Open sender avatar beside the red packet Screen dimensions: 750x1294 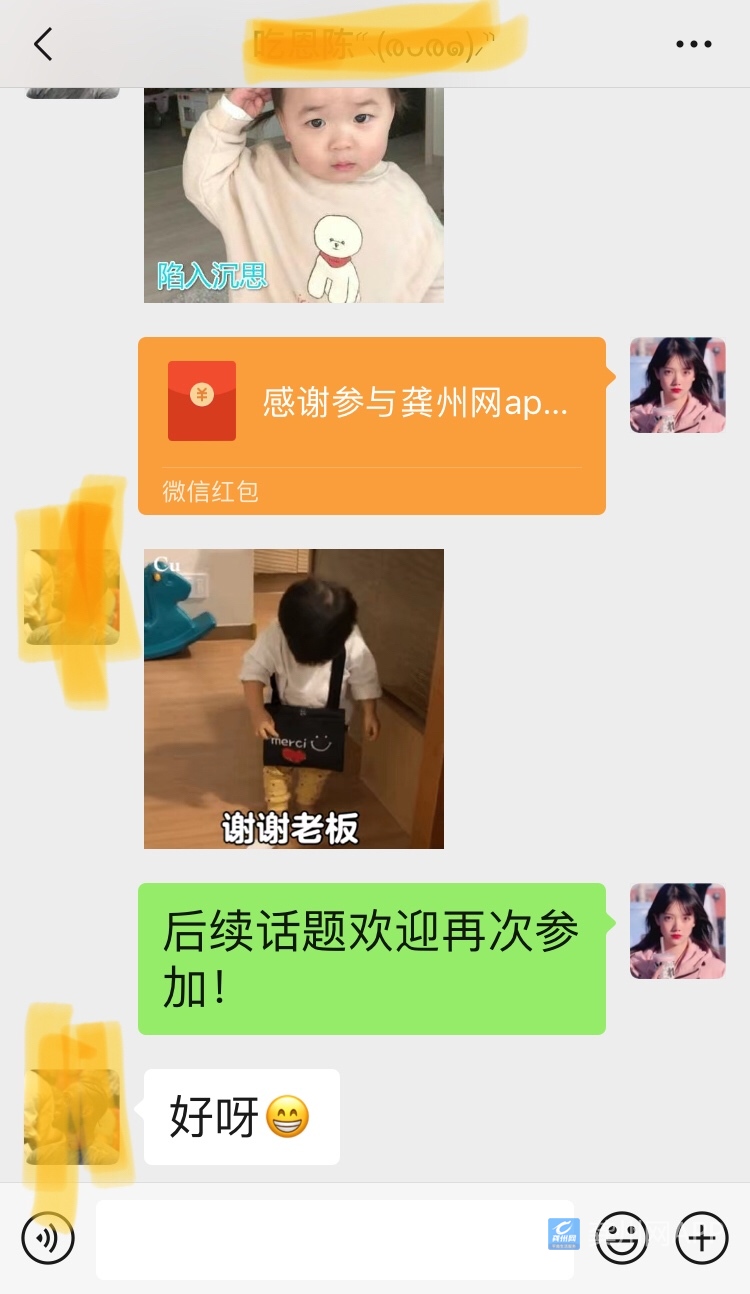tap(677, 385)
